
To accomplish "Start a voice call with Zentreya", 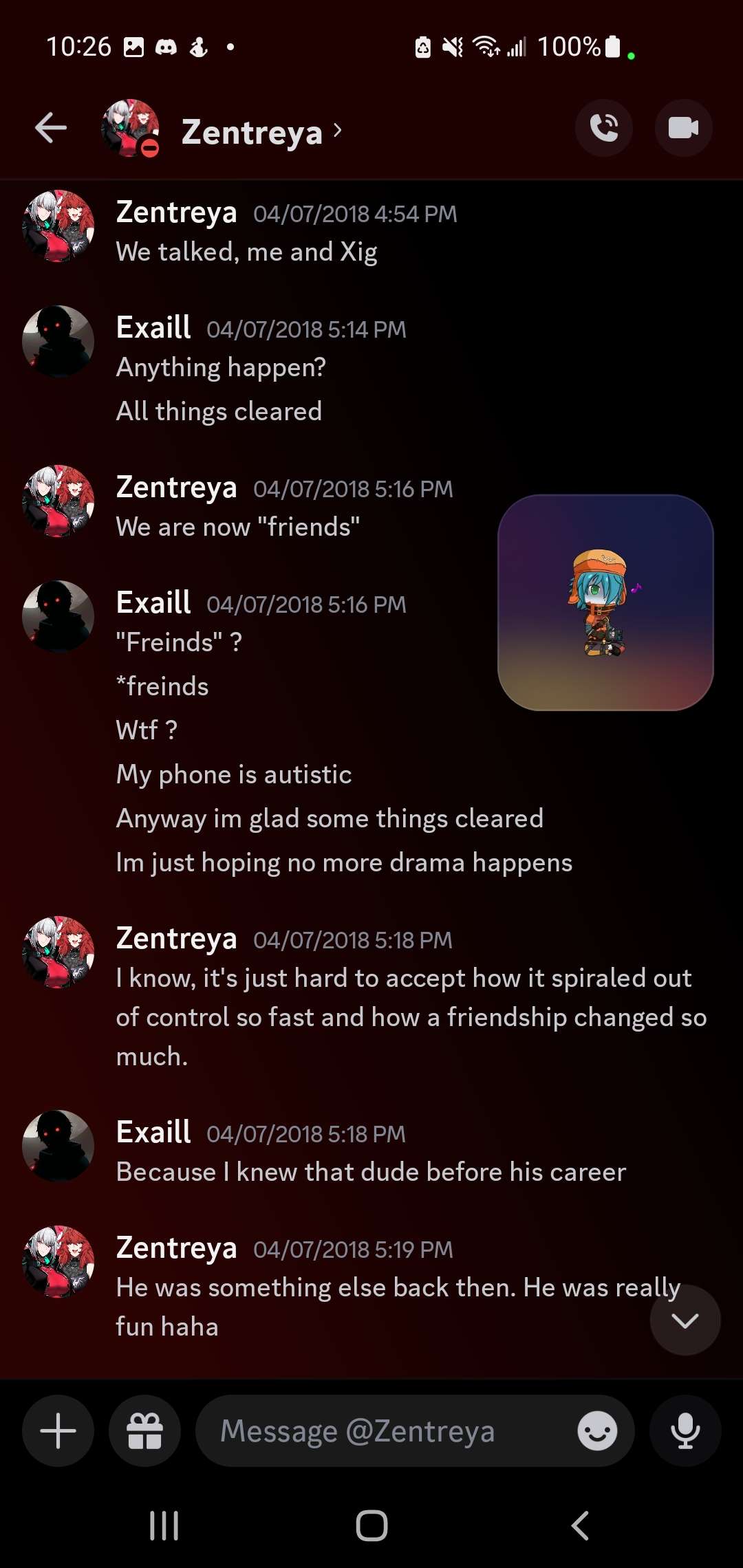I will tap(604, 128).
